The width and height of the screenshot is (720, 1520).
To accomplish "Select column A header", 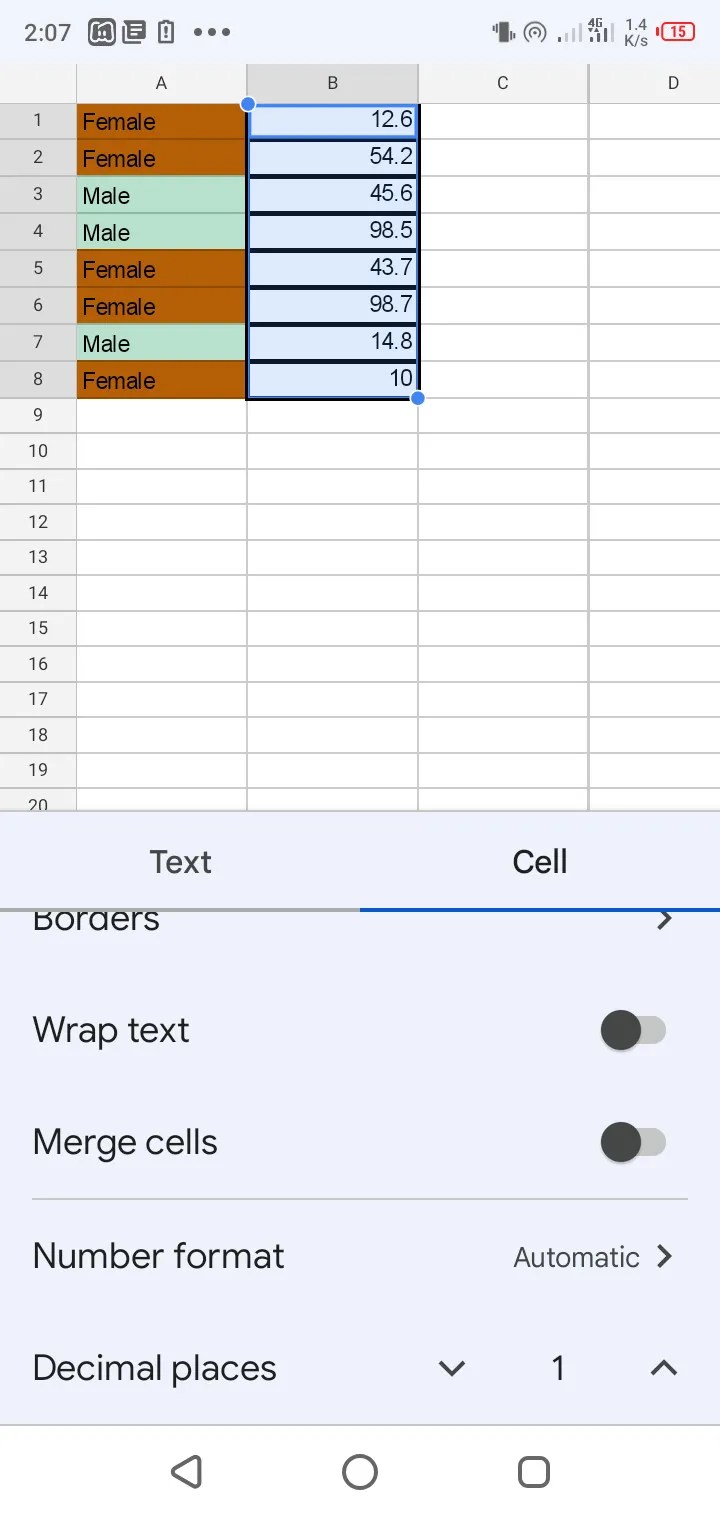I will 161,83.
